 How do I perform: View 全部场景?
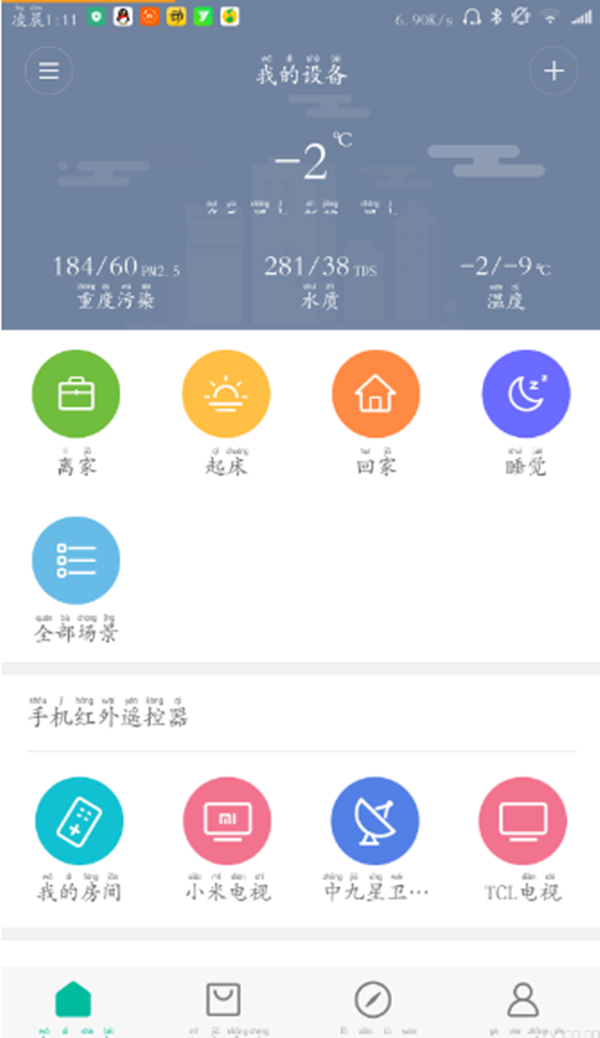76,561
